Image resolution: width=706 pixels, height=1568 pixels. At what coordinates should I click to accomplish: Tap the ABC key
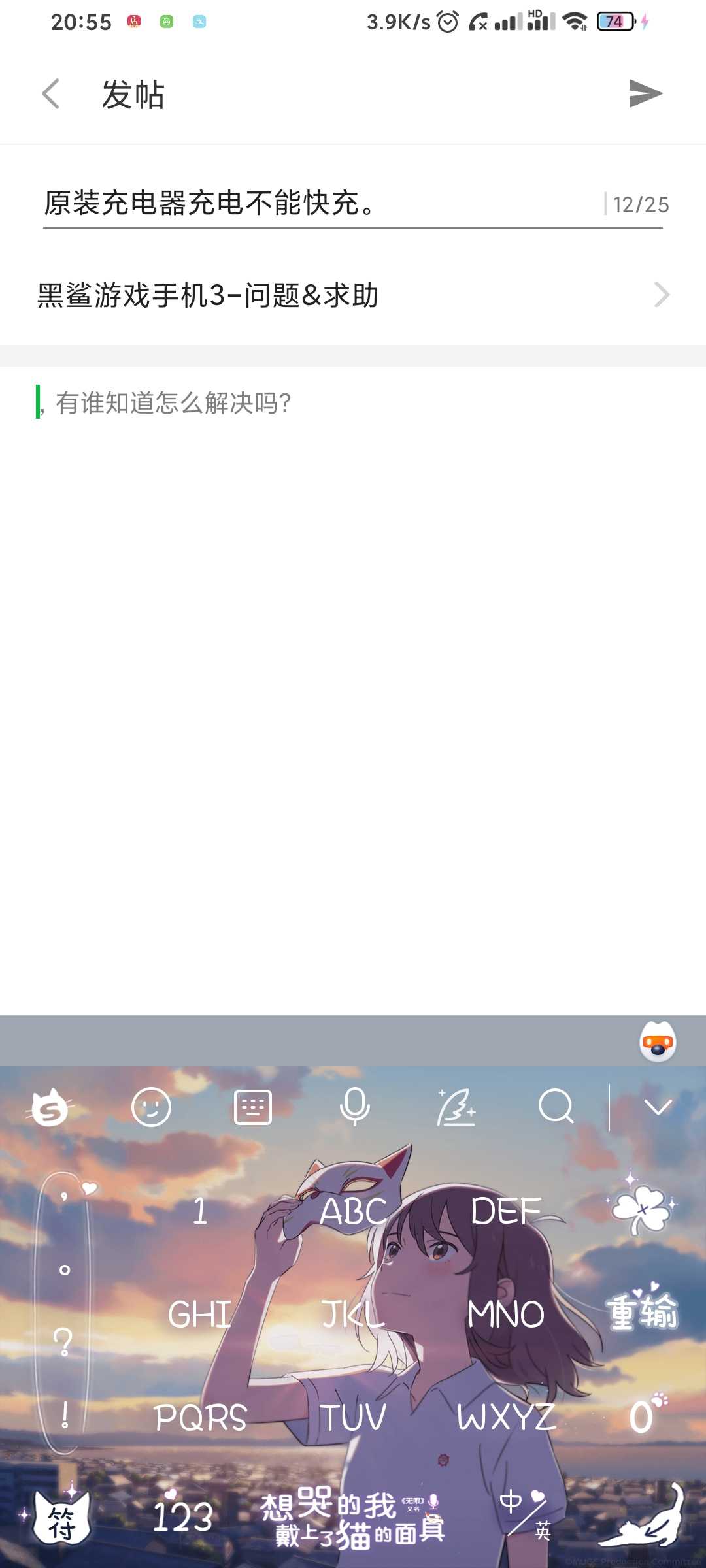pyautogui.click(x=353, y=1212)
